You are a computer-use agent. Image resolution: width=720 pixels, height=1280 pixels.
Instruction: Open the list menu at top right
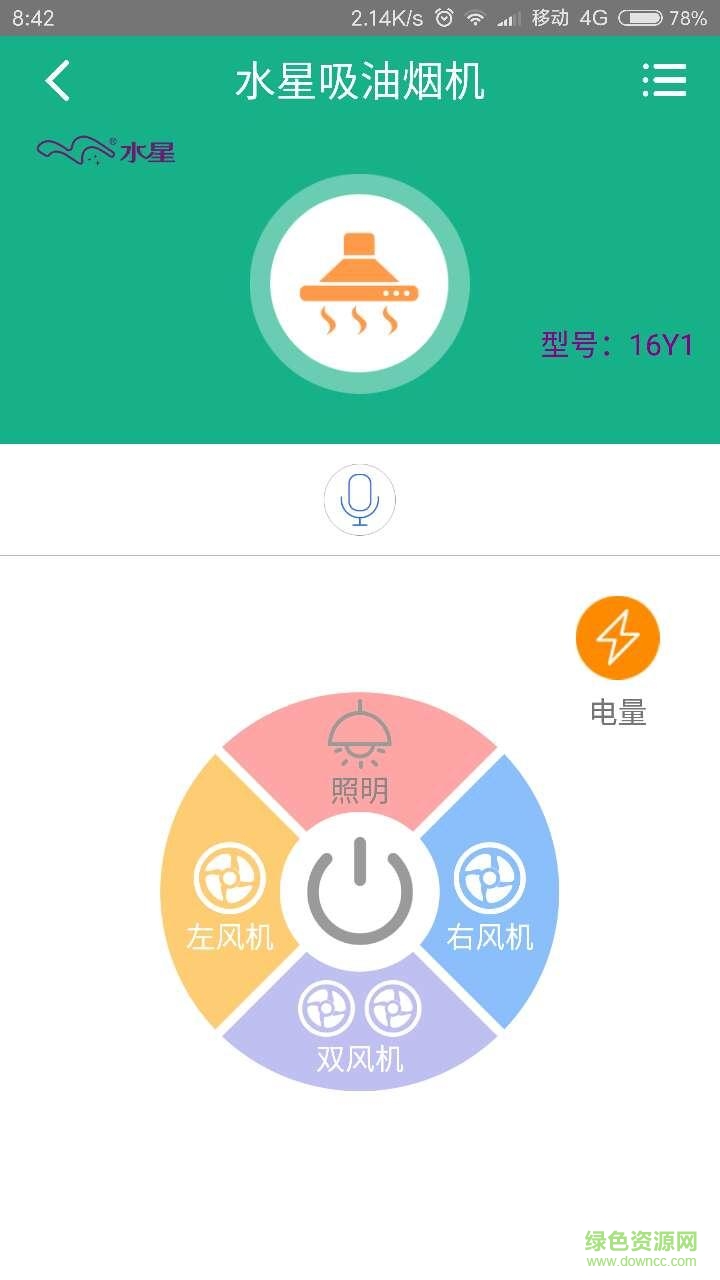point(664,81)
